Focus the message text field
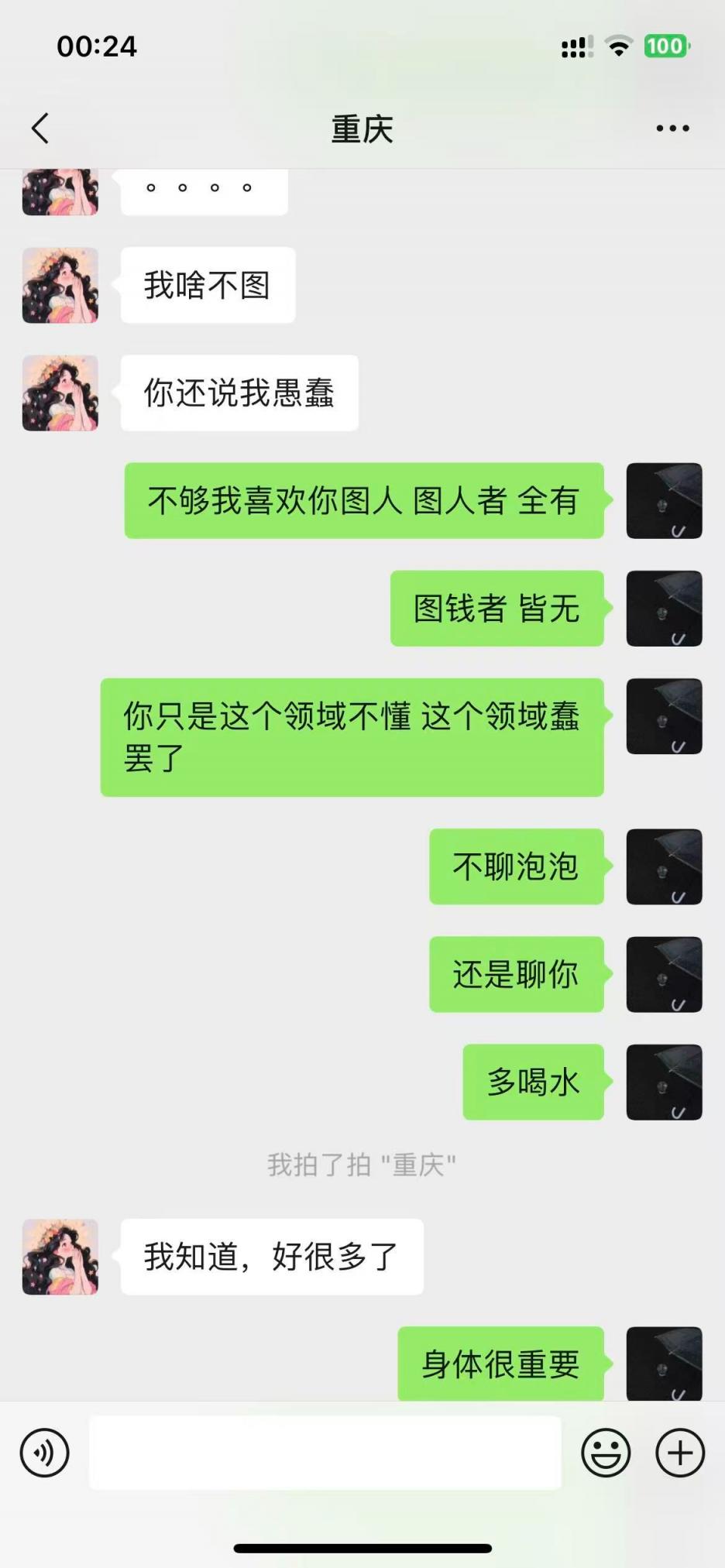This screenshot has height=1568, width=725. pos(325,1453)
